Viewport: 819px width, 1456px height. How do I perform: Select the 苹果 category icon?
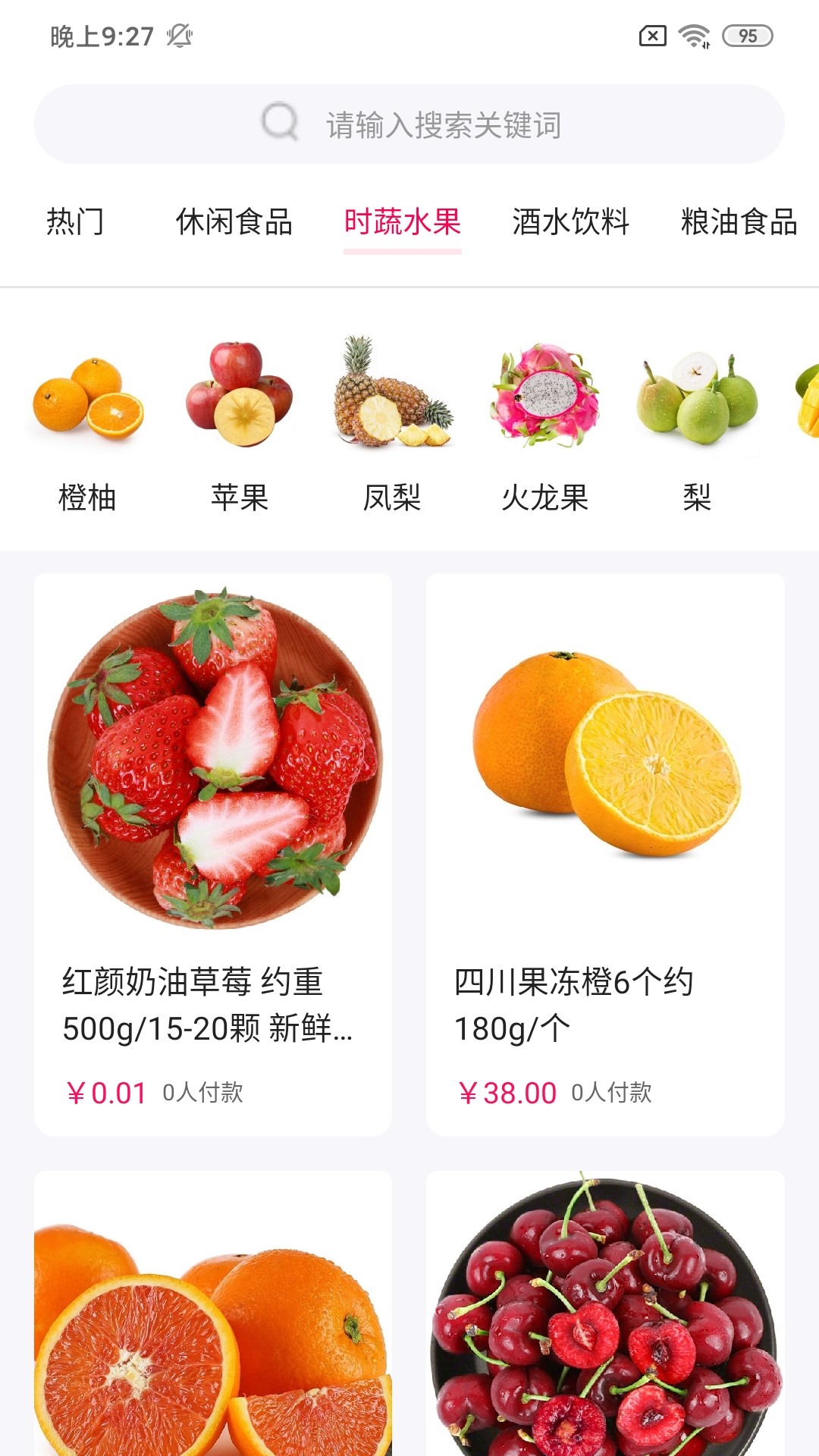239,398
